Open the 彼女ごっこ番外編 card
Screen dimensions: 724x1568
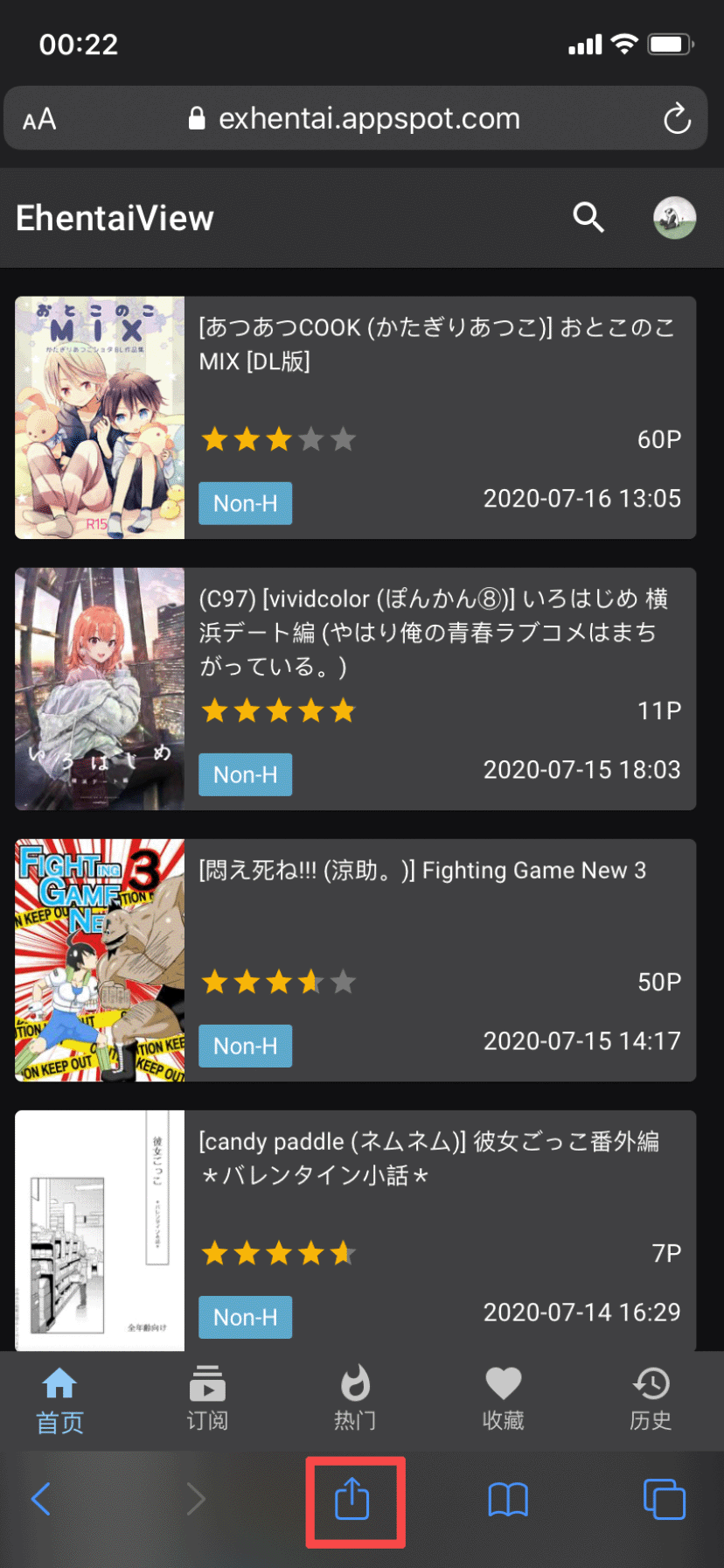pyautogui.click(x=355, y=1231)
